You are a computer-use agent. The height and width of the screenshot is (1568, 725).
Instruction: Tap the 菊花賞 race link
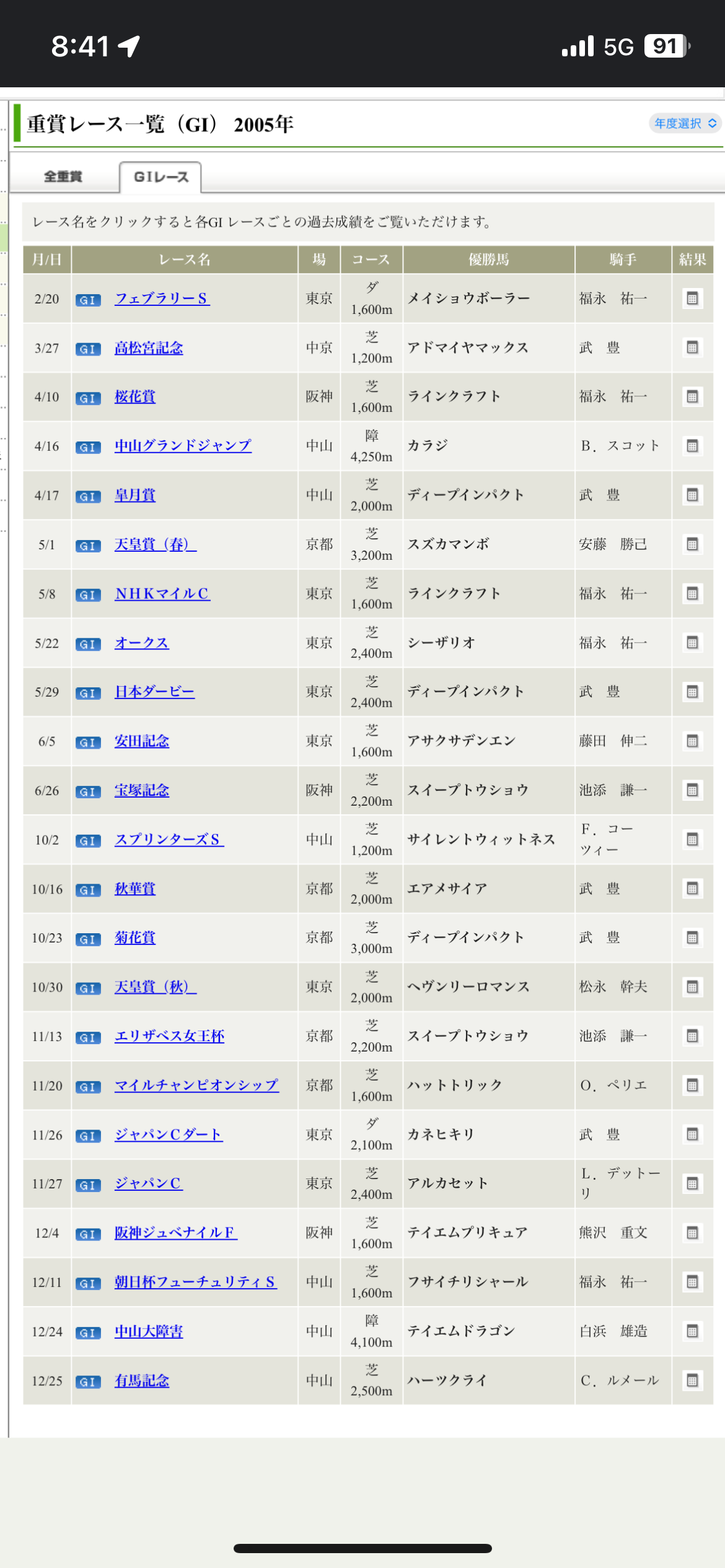[135, 938]
